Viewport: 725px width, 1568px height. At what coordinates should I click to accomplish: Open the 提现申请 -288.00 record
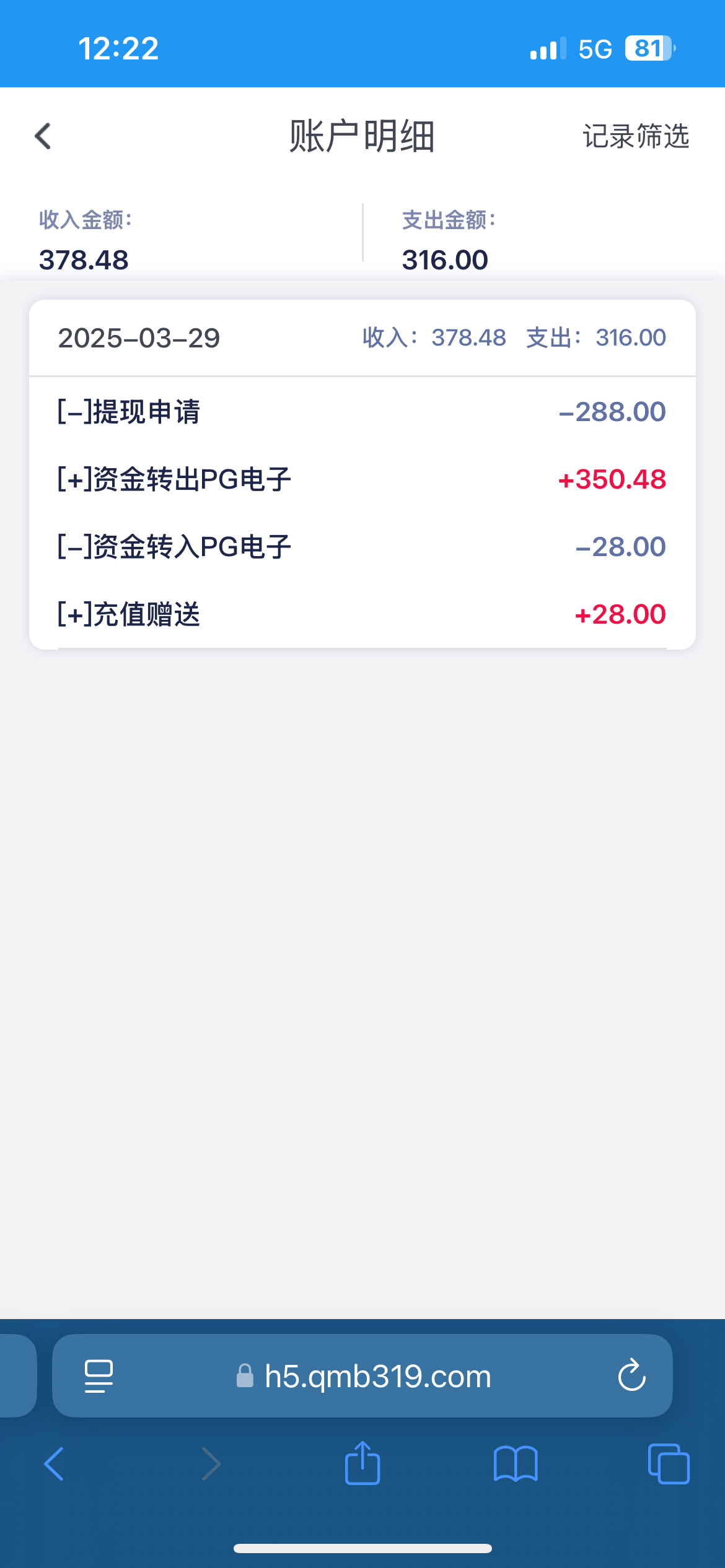[x=362, y=412]
